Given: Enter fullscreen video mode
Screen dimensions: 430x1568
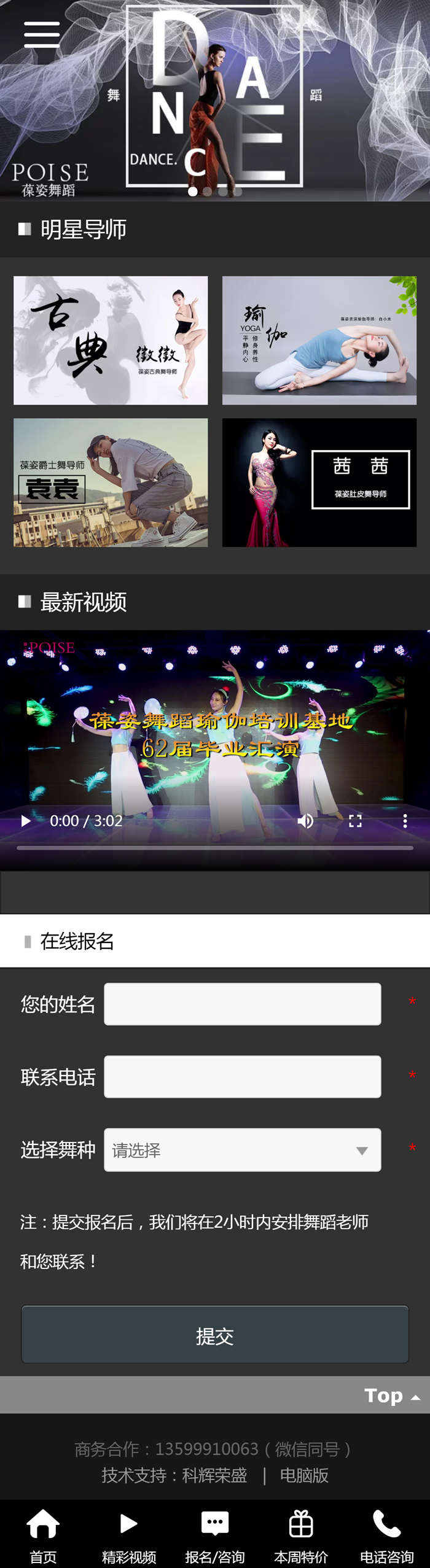Looking at the screenshot, I should coord(355,821).
